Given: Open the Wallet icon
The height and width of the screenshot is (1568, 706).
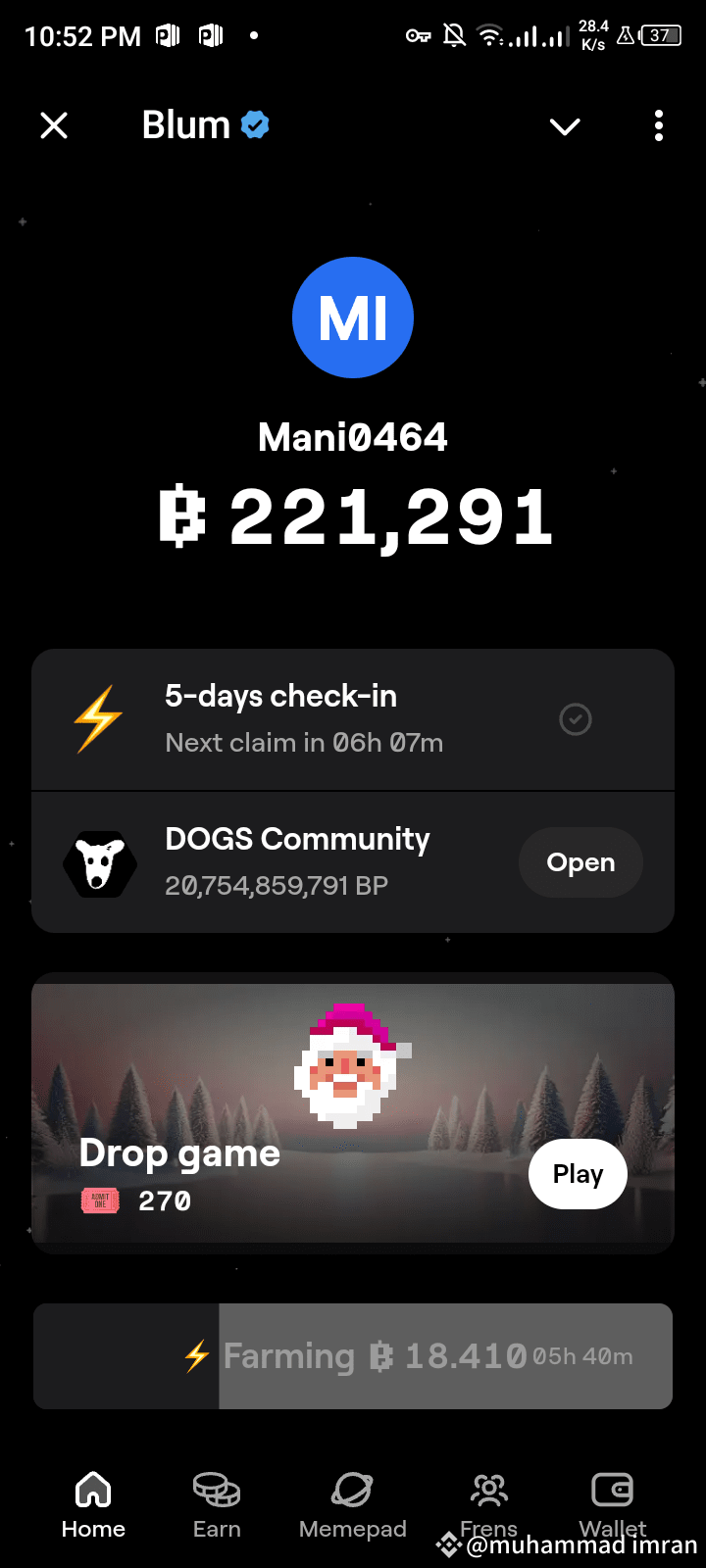Looking at the screenshot, I should 612,1488.
